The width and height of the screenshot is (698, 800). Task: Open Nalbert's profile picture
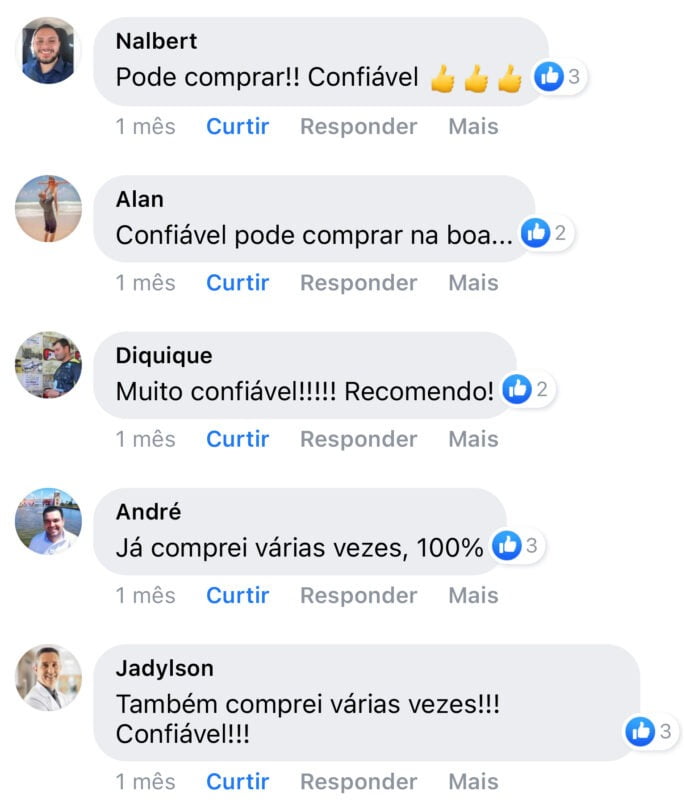[x=48, y=52]
